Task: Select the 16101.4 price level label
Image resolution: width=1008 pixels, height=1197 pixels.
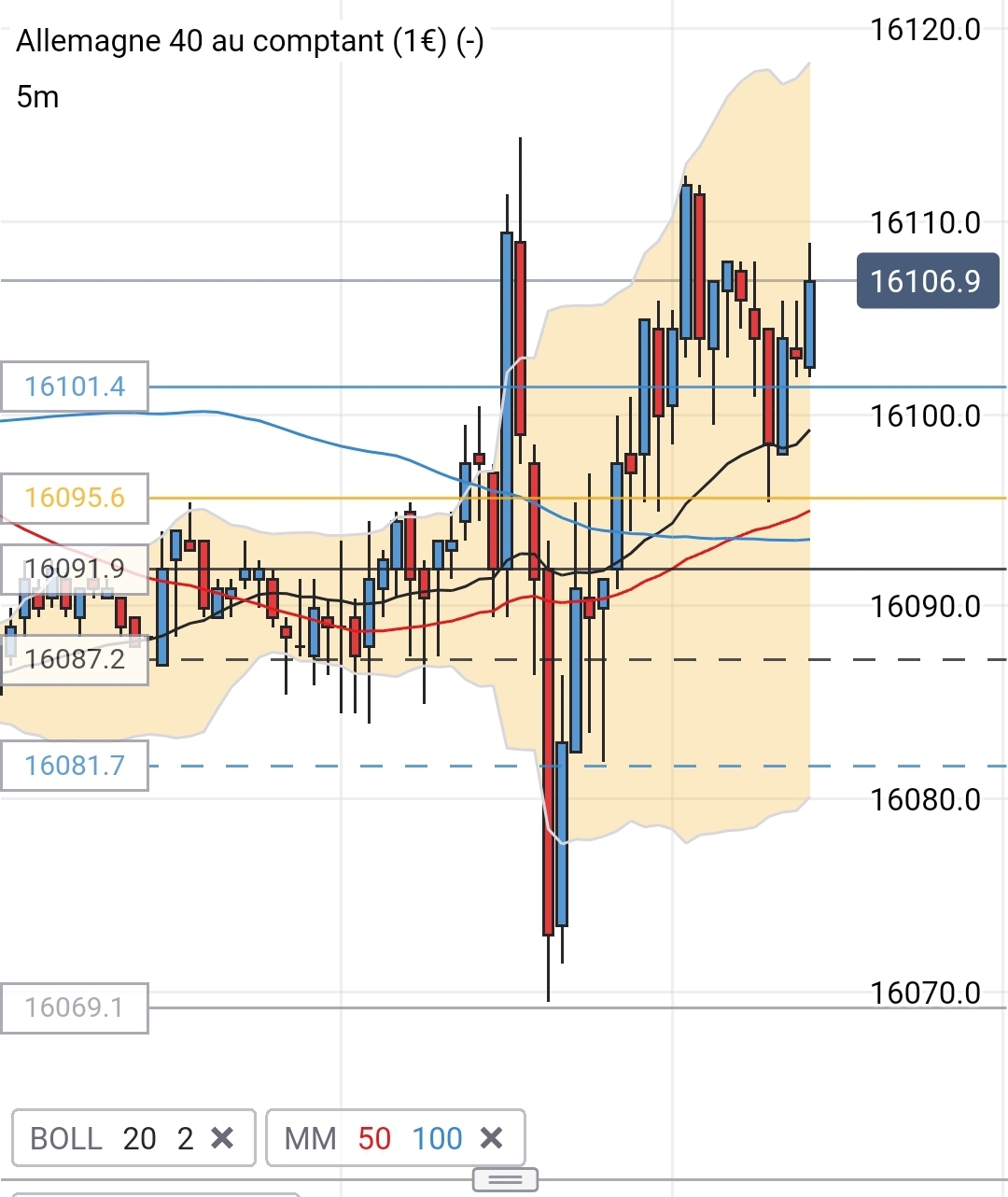Action: coord(75,387)
